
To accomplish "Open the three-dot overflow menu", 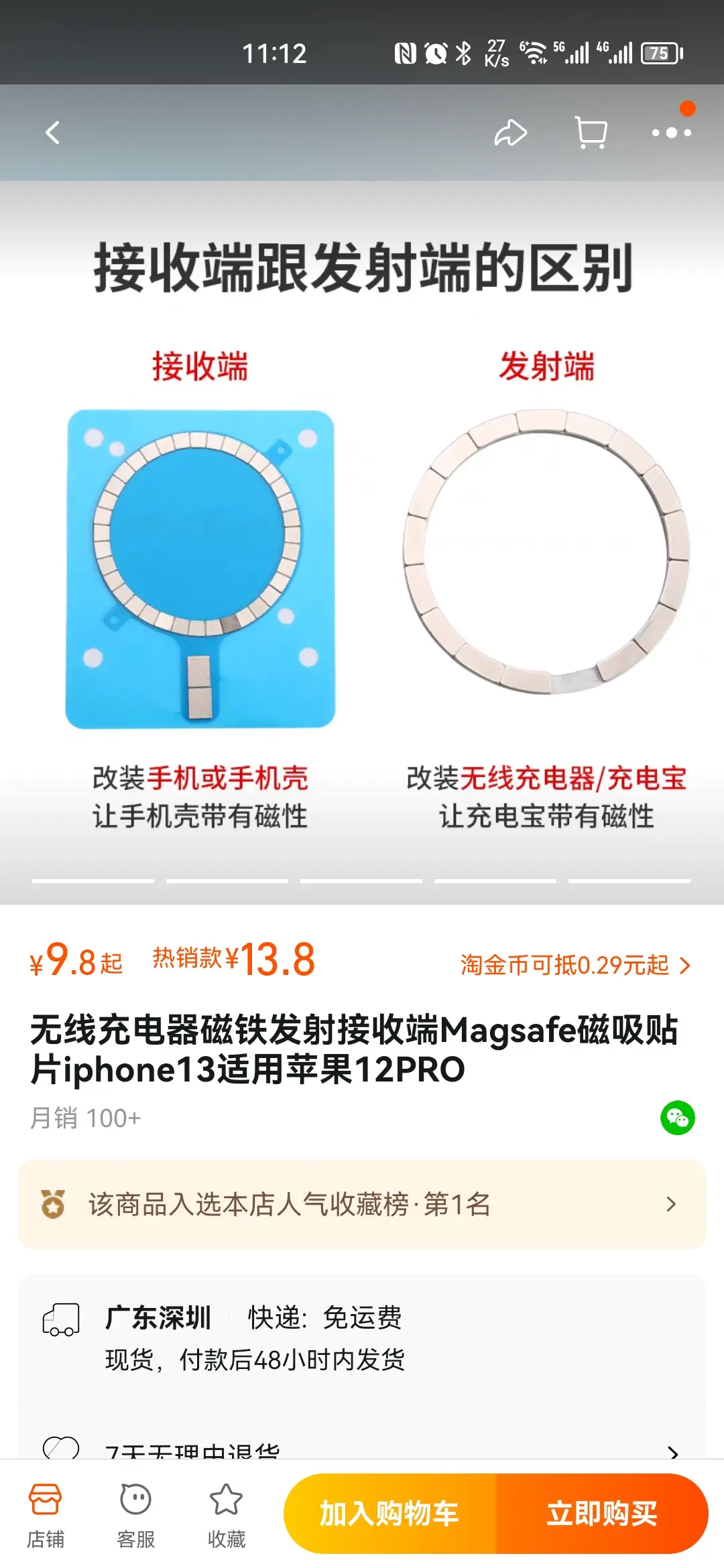I will pos(671,133).
